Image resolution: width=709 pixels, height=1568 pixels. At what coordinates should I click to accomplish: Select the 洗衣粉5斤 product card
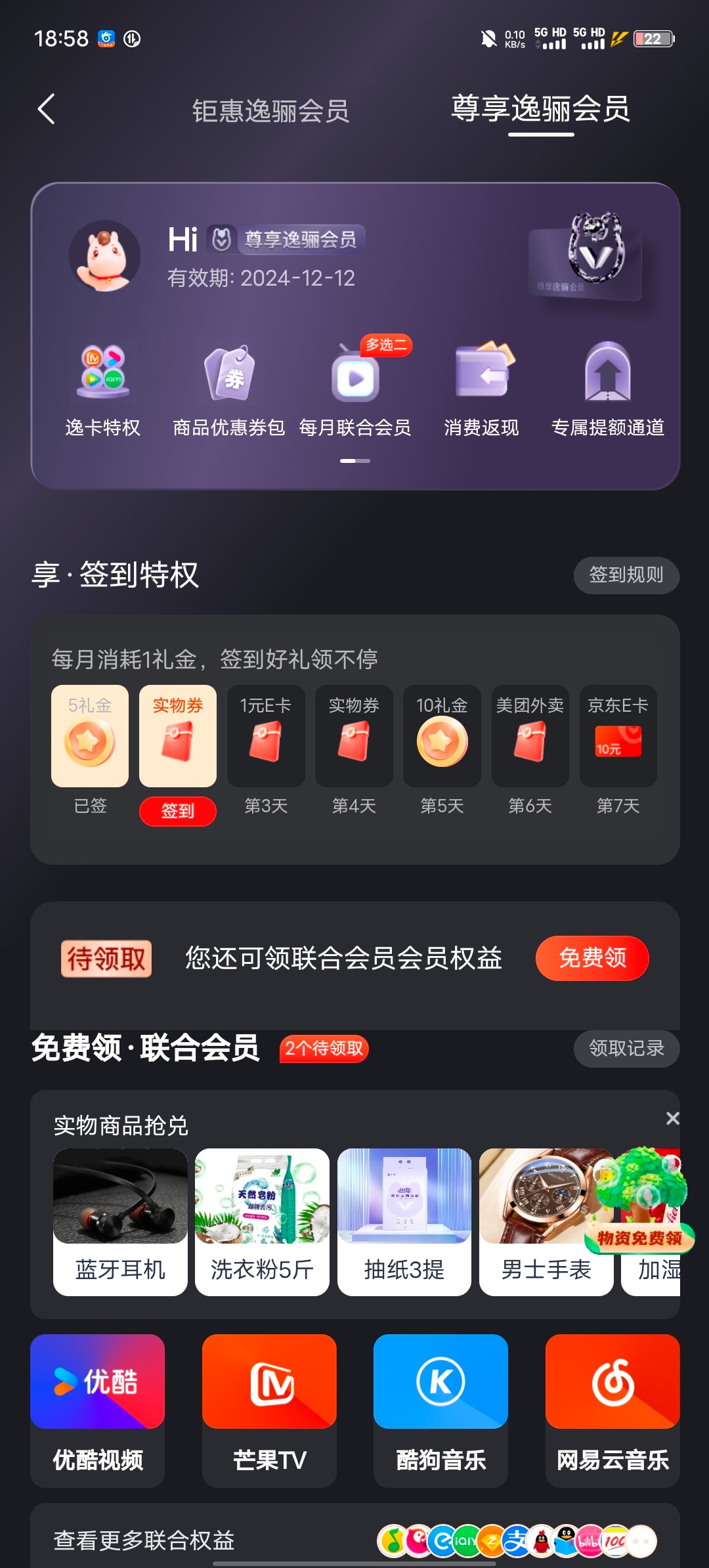[x=262, y=1221]
